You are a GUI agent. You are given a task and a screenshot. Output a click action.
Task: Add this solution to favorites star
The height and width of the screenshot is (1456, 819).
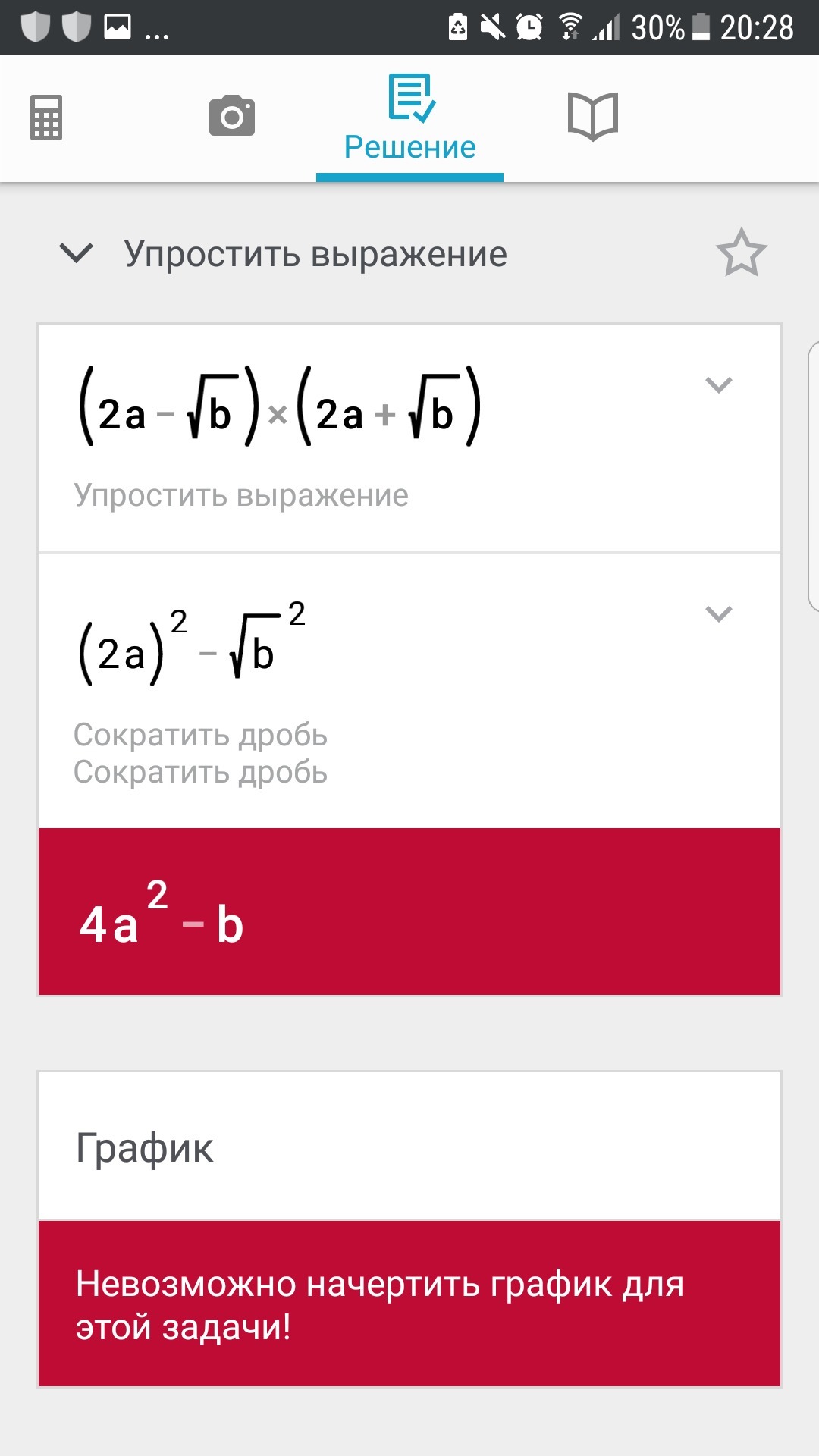tap(741, 253)
